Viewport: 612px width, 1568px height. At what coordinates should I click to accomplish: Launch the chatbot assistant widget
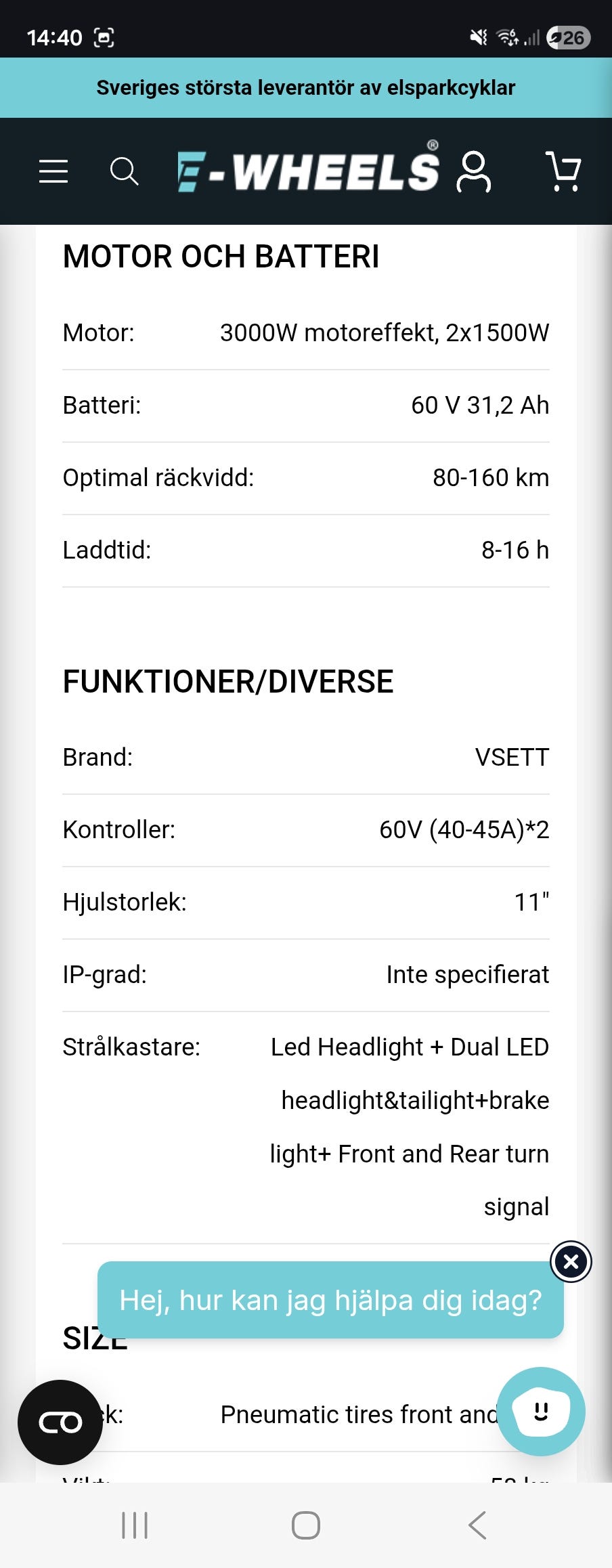pos(540,1412)
